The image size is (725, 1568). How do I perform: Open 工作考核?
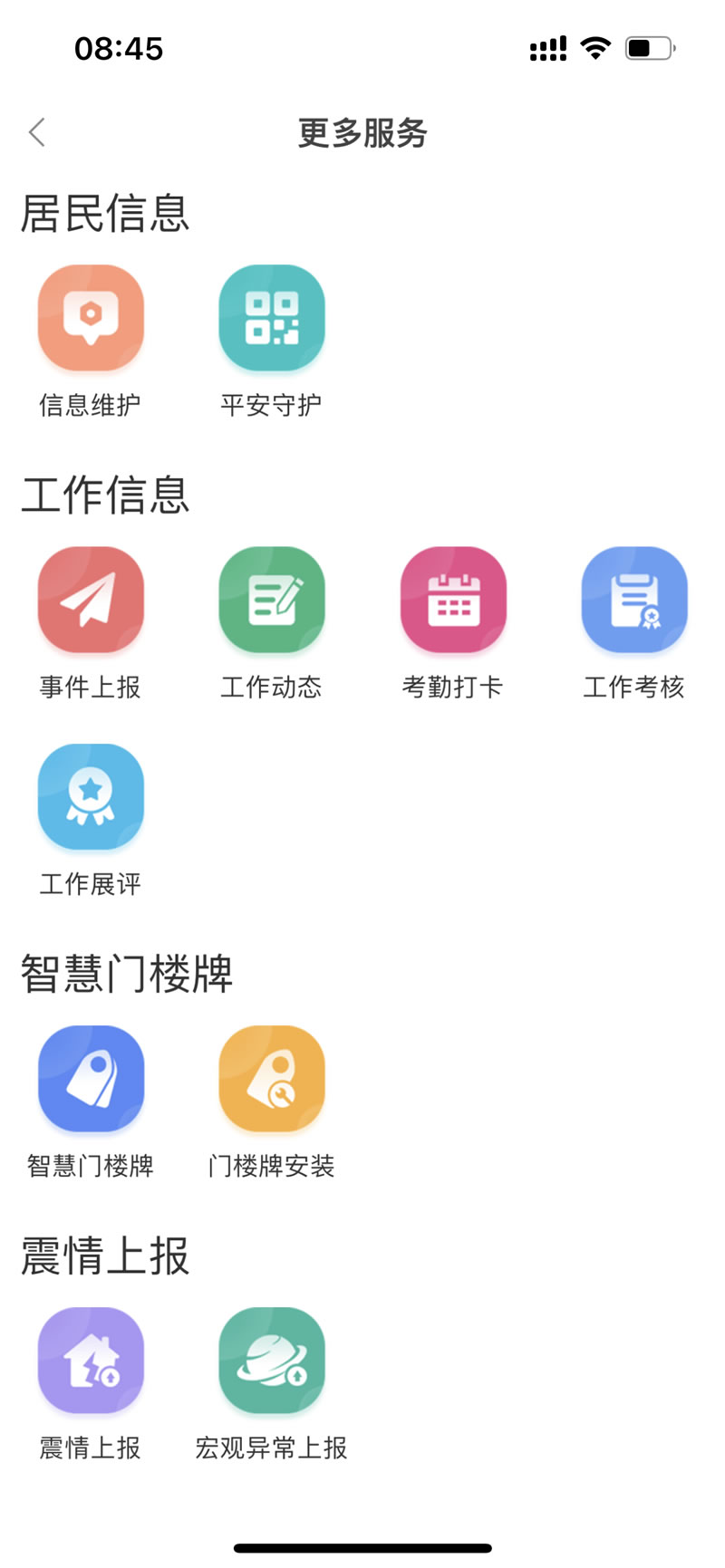pos(634,600)
